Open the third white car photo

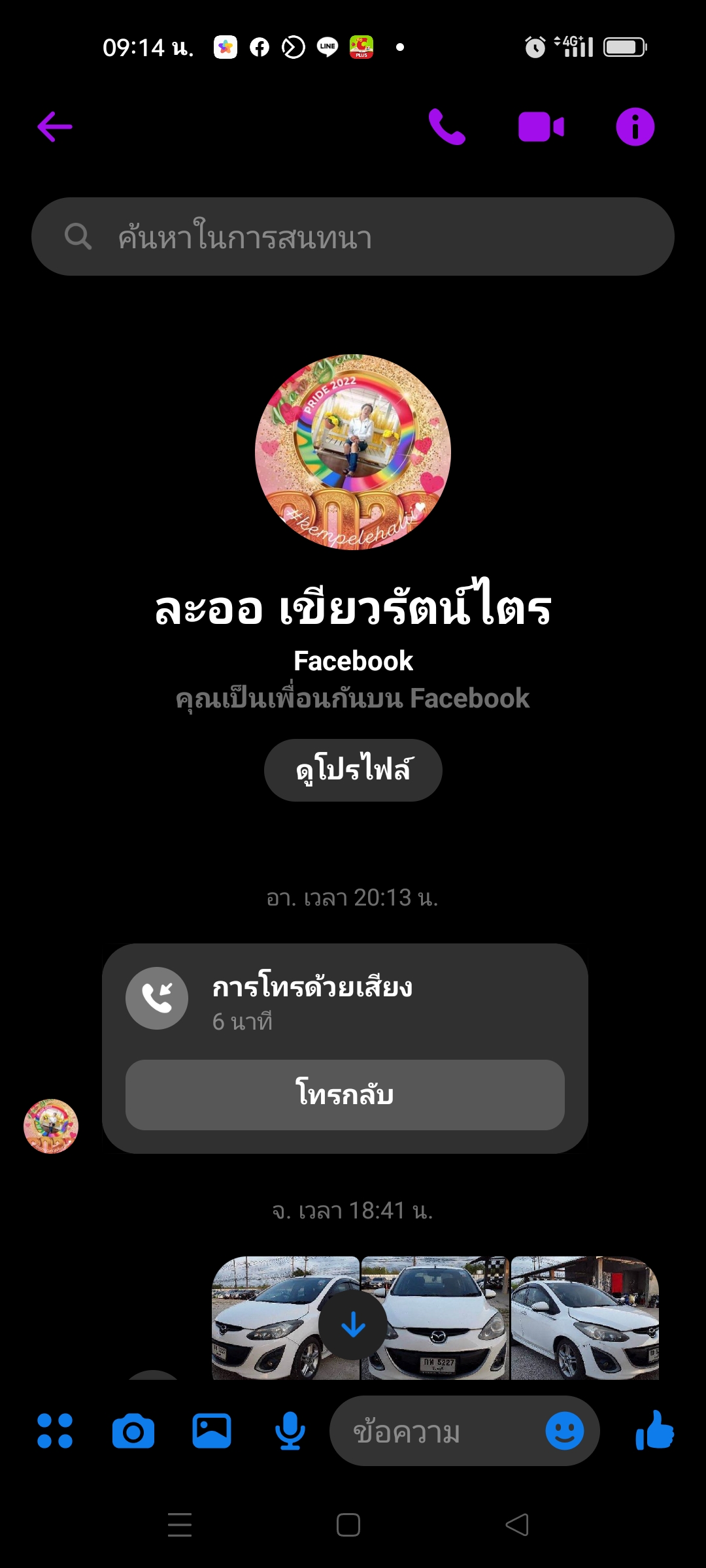coord(585,1318)
